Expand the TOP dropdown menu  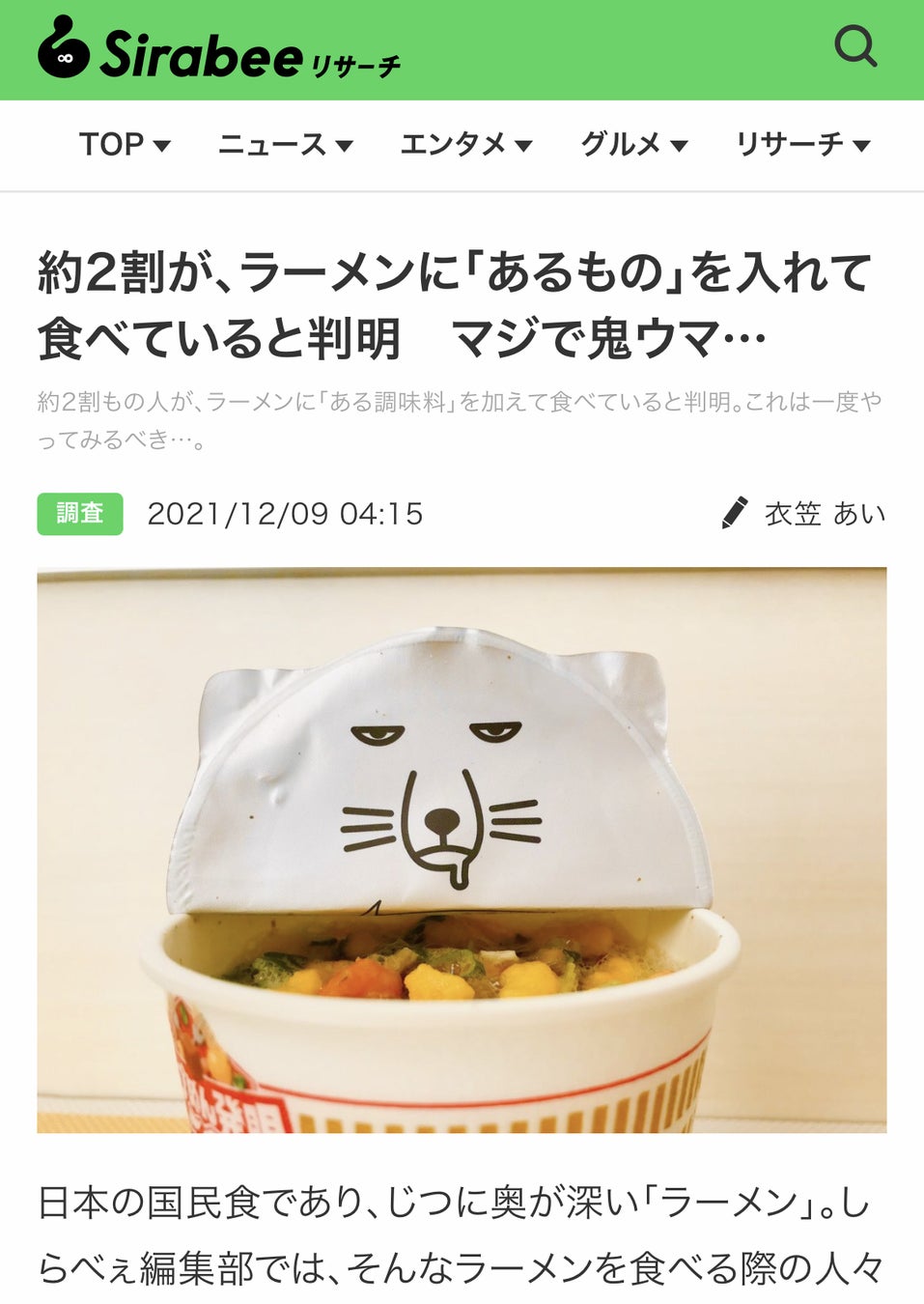125,145
